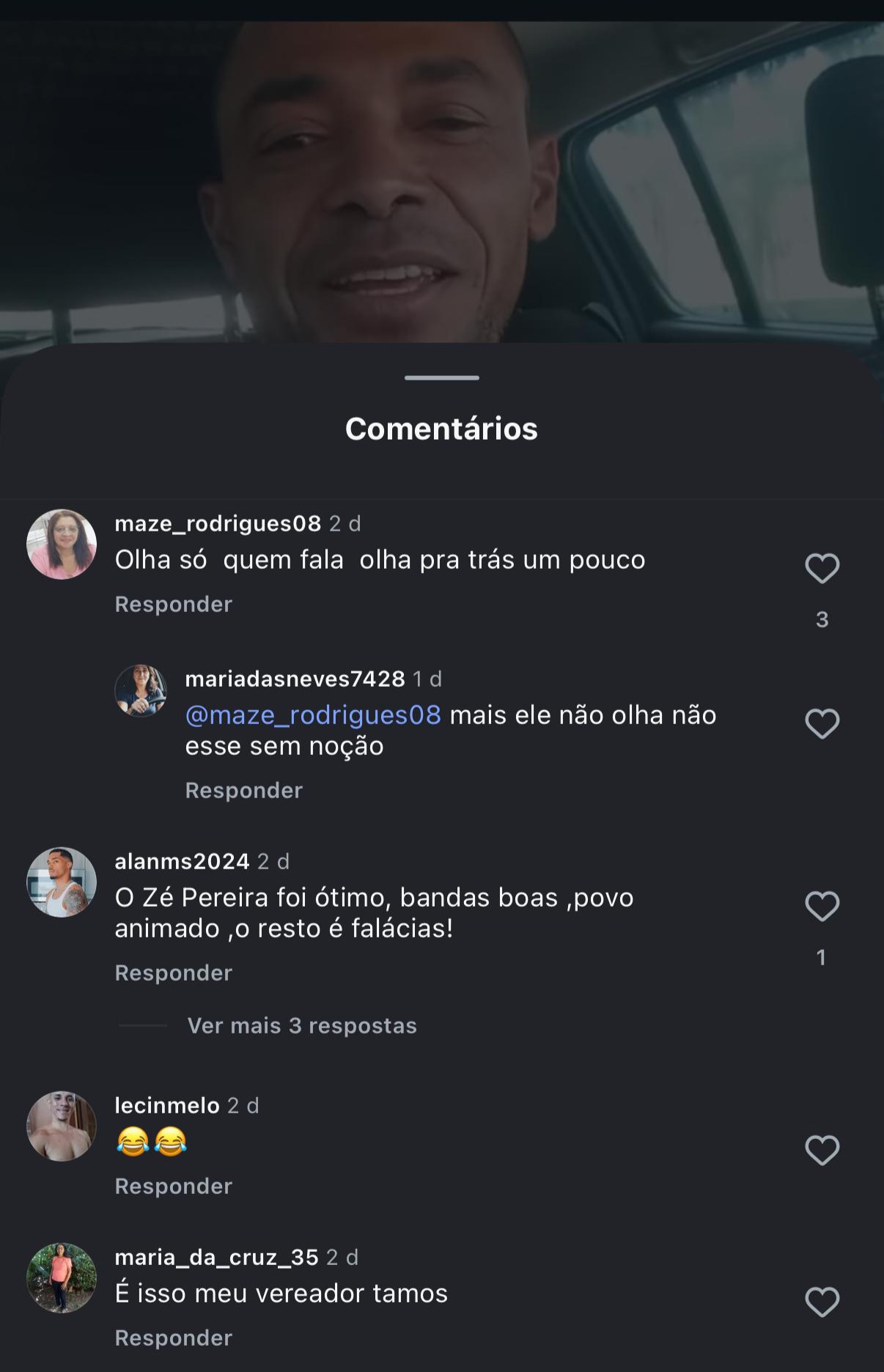Like alanms2024's comment about Zé Pereira
This screenshot has height=1372, width=884.
click(x=822, y=907)
